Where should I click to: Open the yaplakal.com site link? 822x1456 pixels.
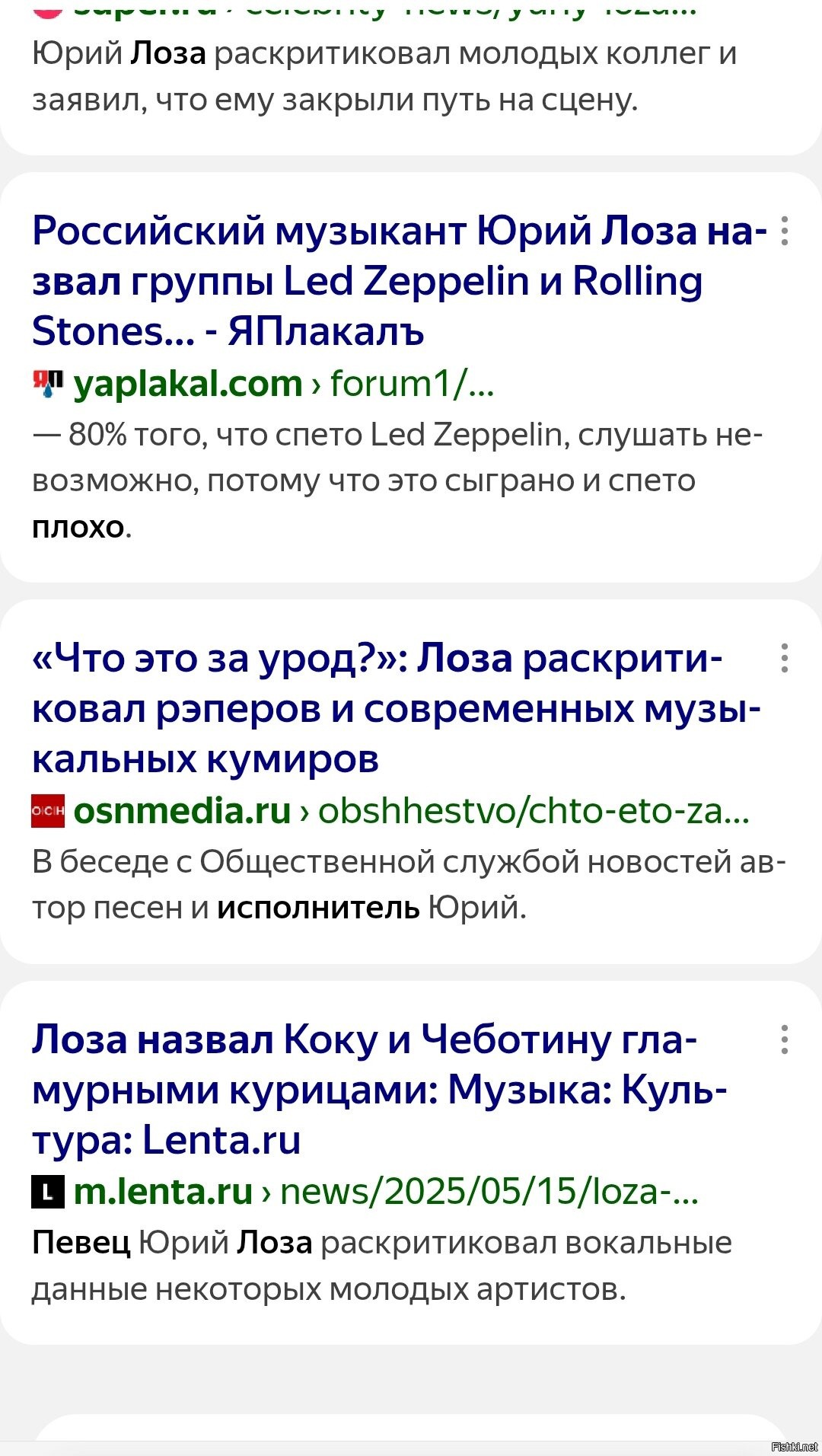pos(187,384)
